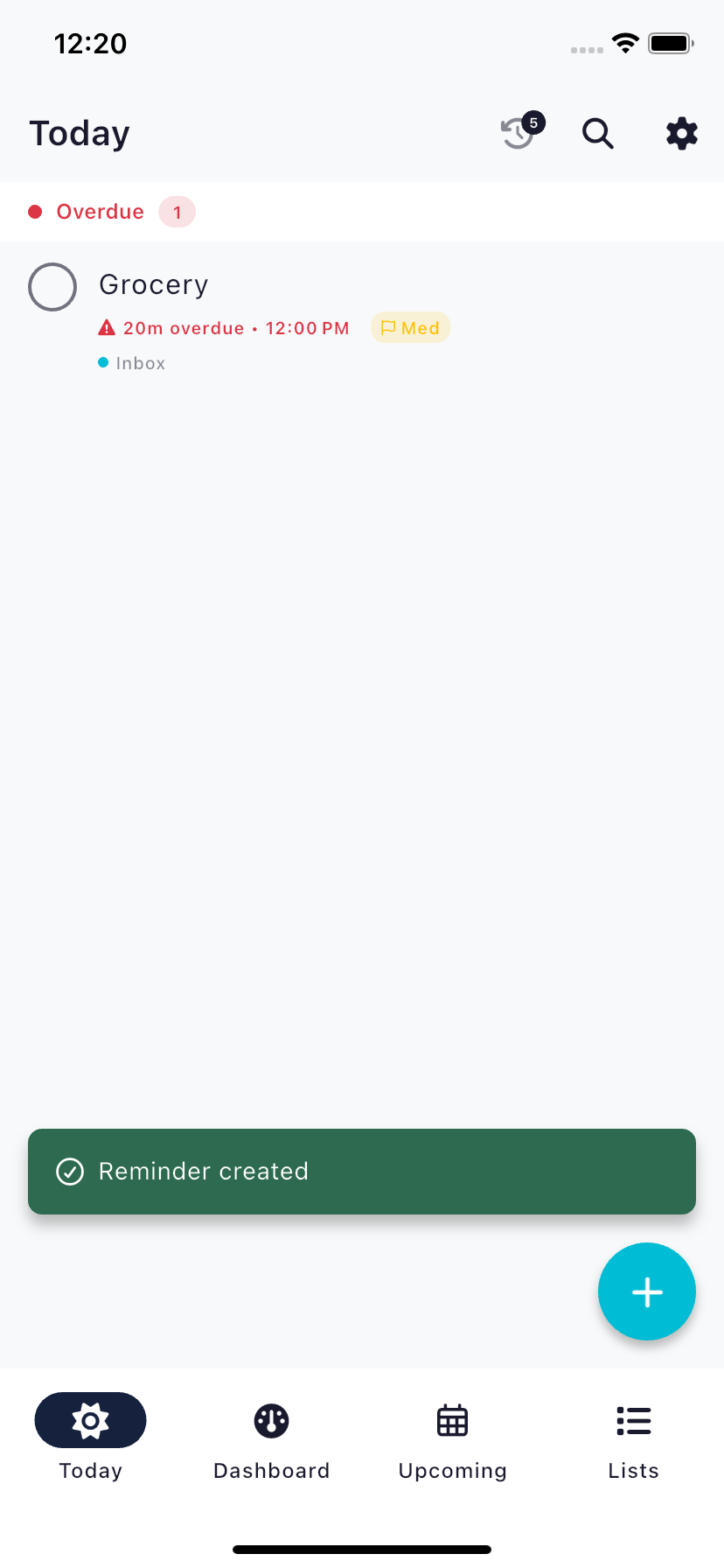This screenshot has height=1568, width=724.
Task: Collapse the Overdue section header
Action: point(362,212)
